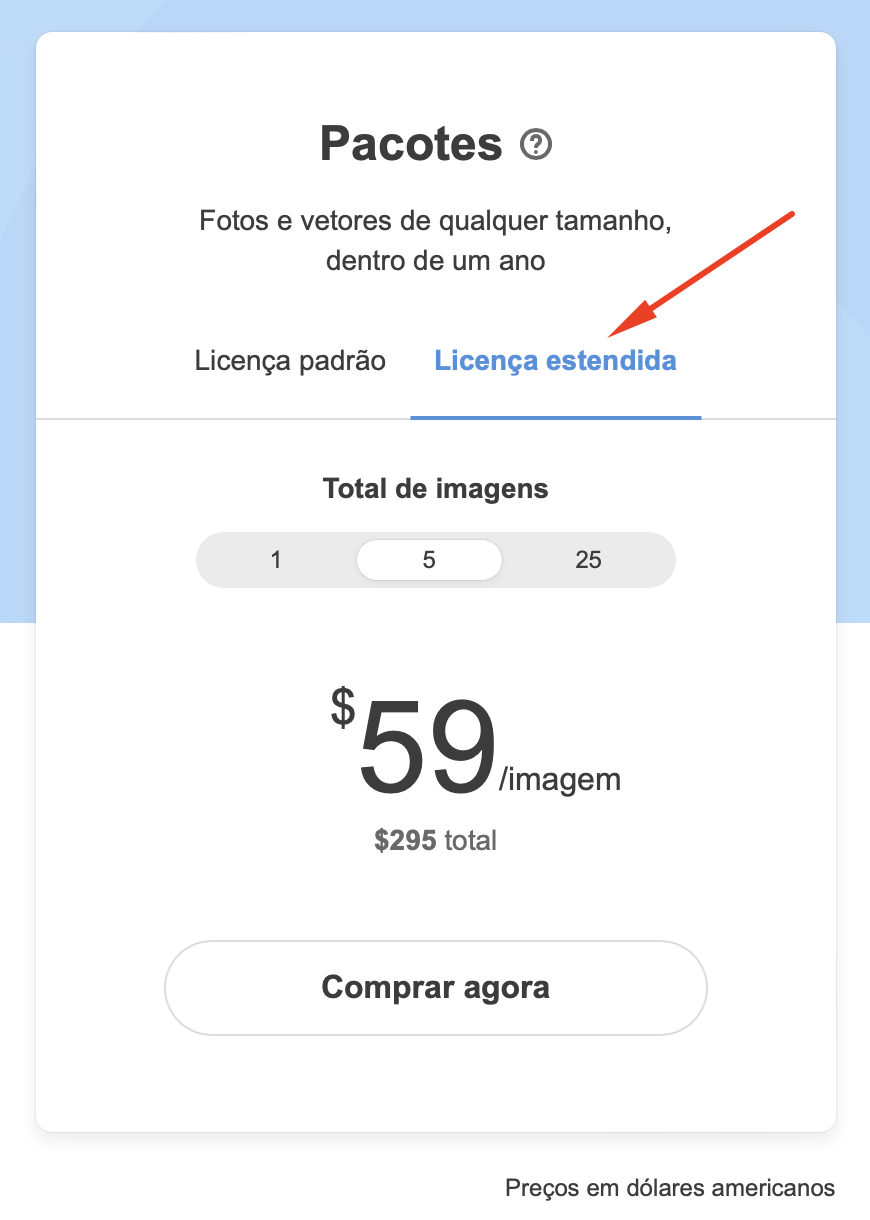
Task: Click Comprar agora to purchase
Action: [x=435, y=987]
